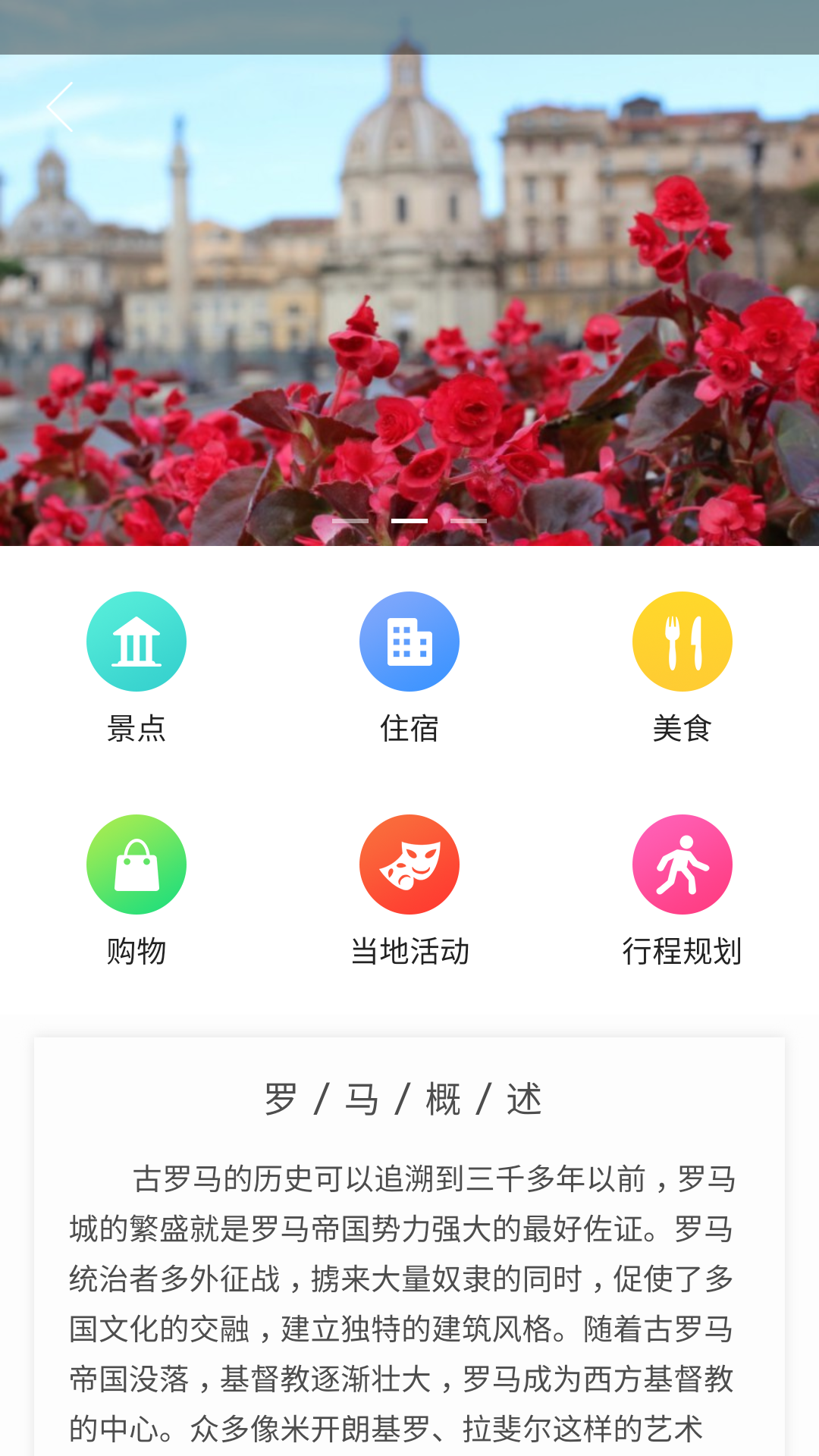Select the first carousel indicator dash
The image size is (819, 1456).
click(349, 520)
